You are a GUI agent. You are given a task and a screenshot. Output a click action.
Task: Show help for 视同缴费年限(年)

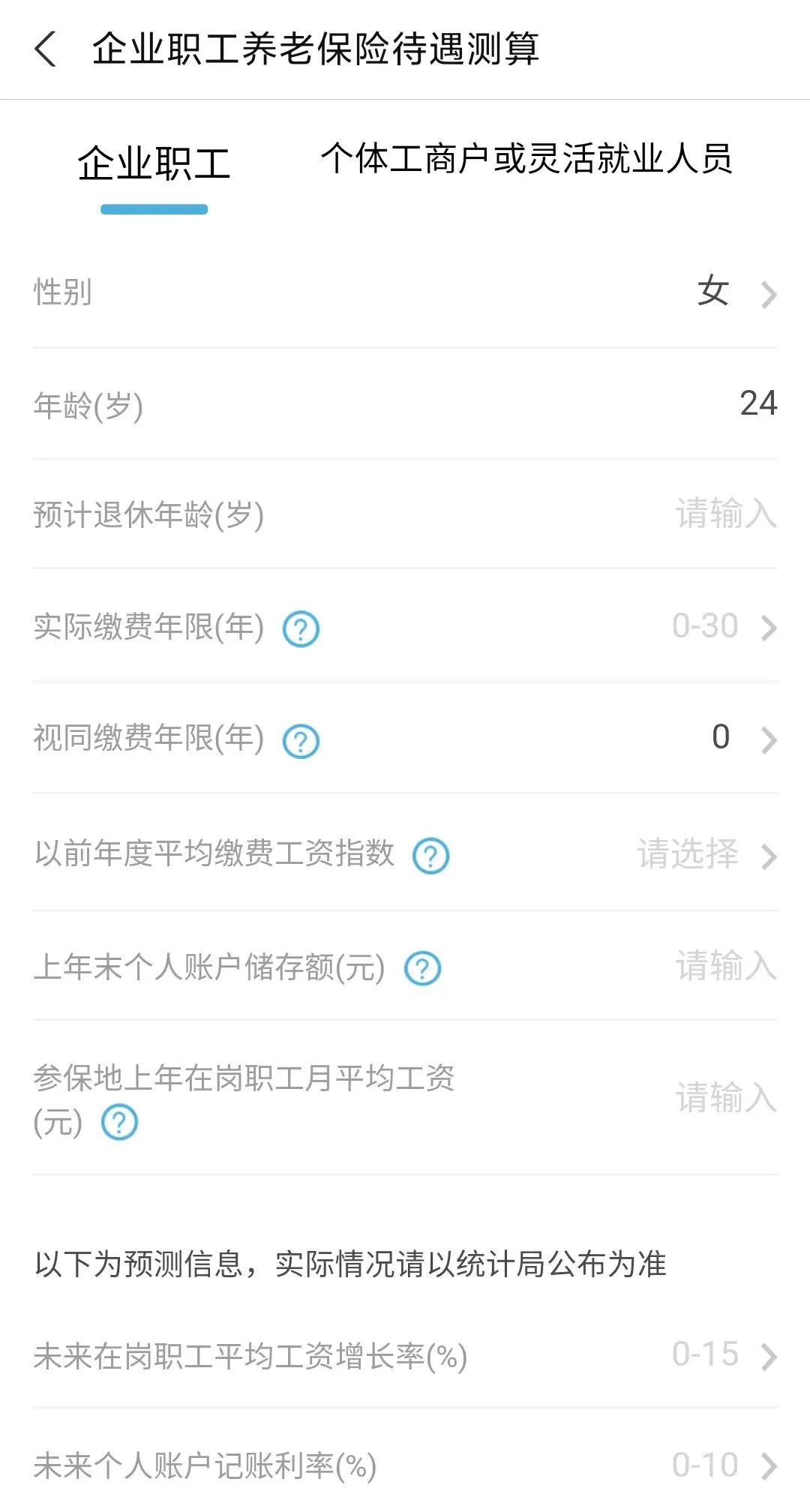pyautogui.click(x=301, y=741)
